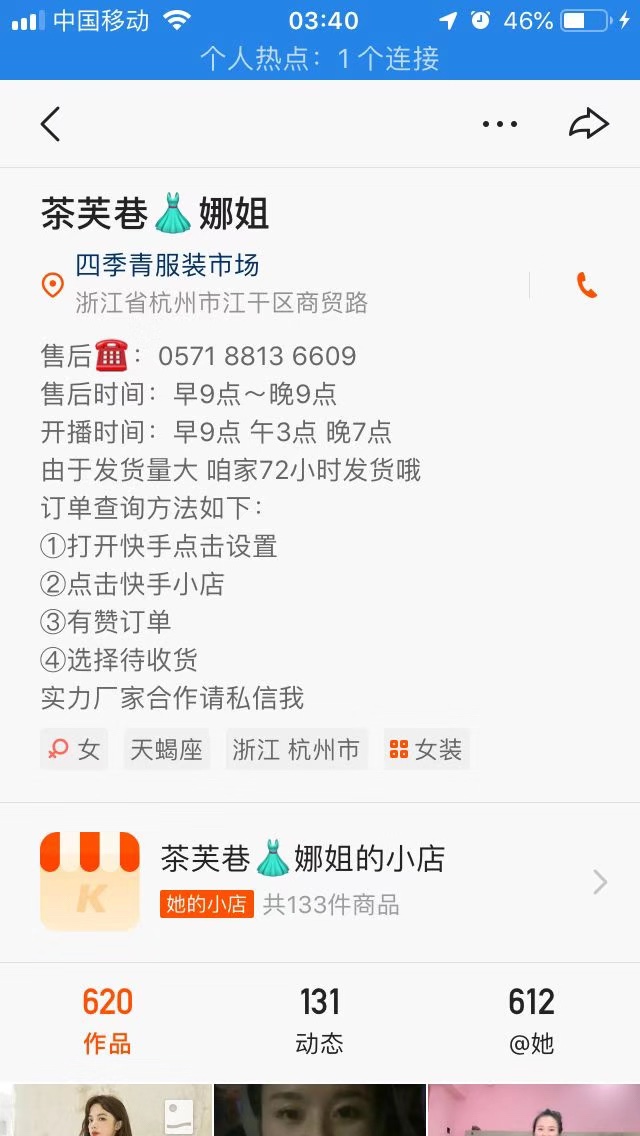Share this profile via the arrow icon

(x=589, y=124)
